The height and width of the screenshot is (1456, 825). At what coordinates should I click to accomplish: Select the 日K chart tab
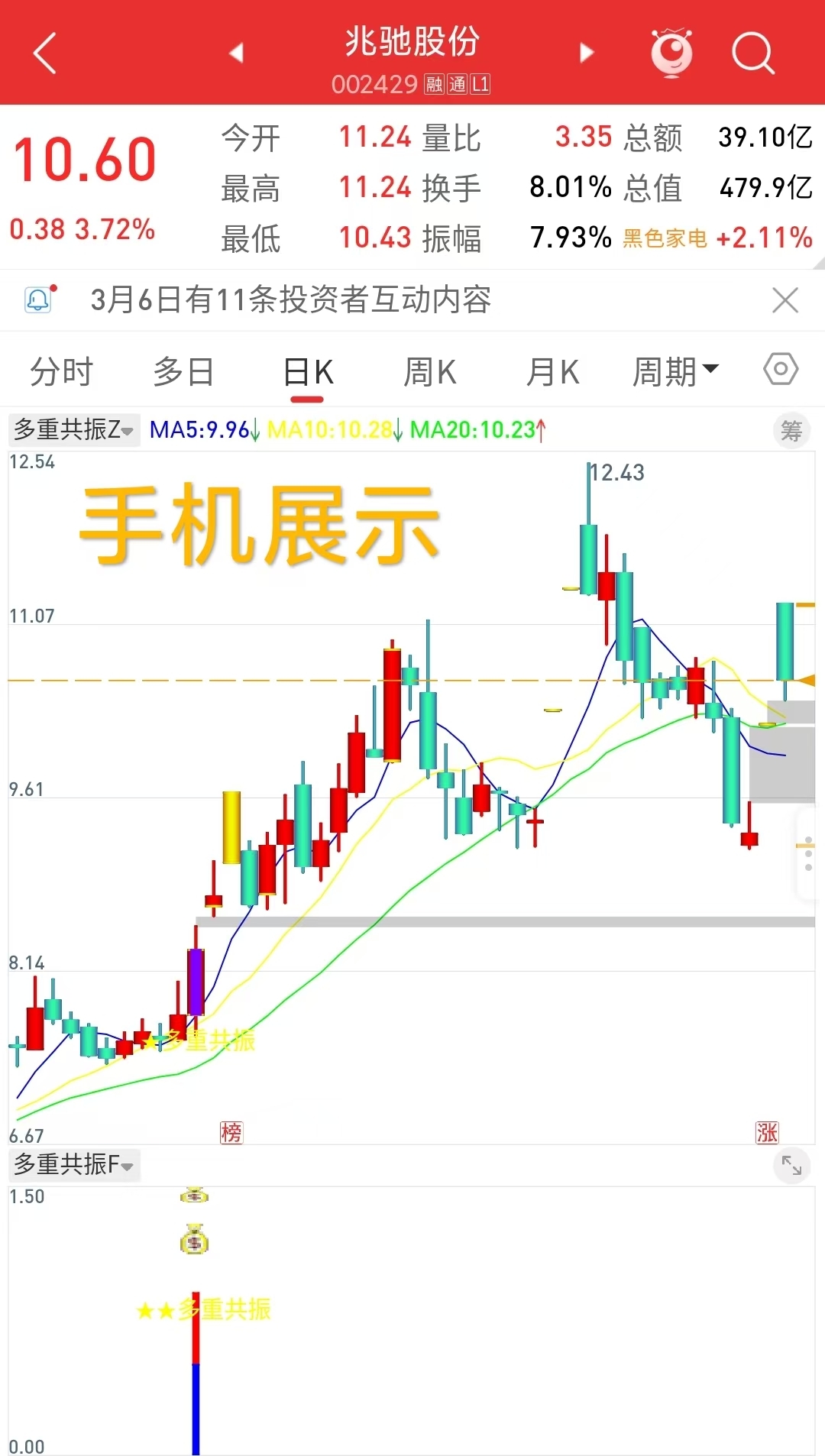(308, 372)
